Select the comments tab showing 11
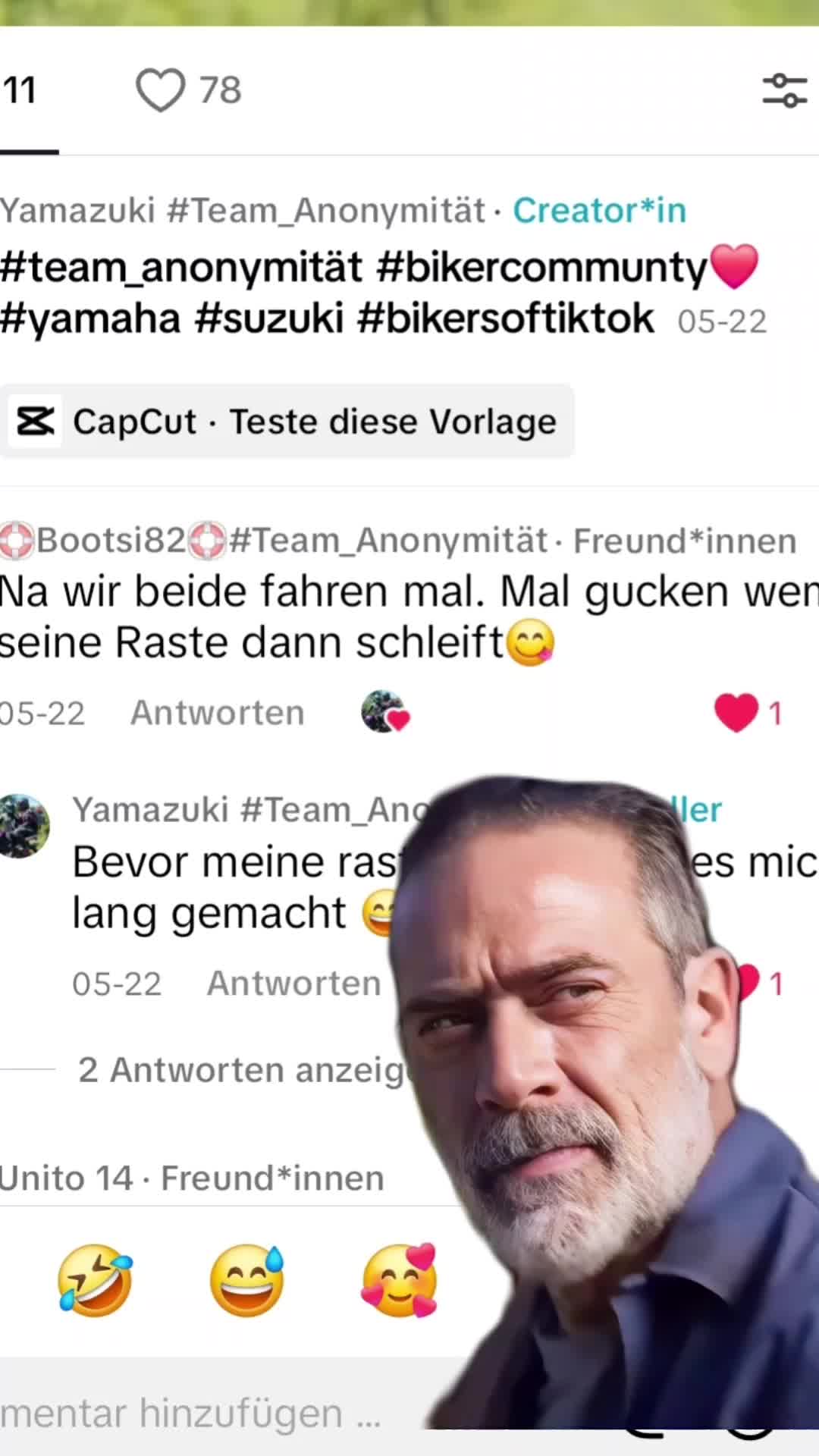 coord(20,90)
